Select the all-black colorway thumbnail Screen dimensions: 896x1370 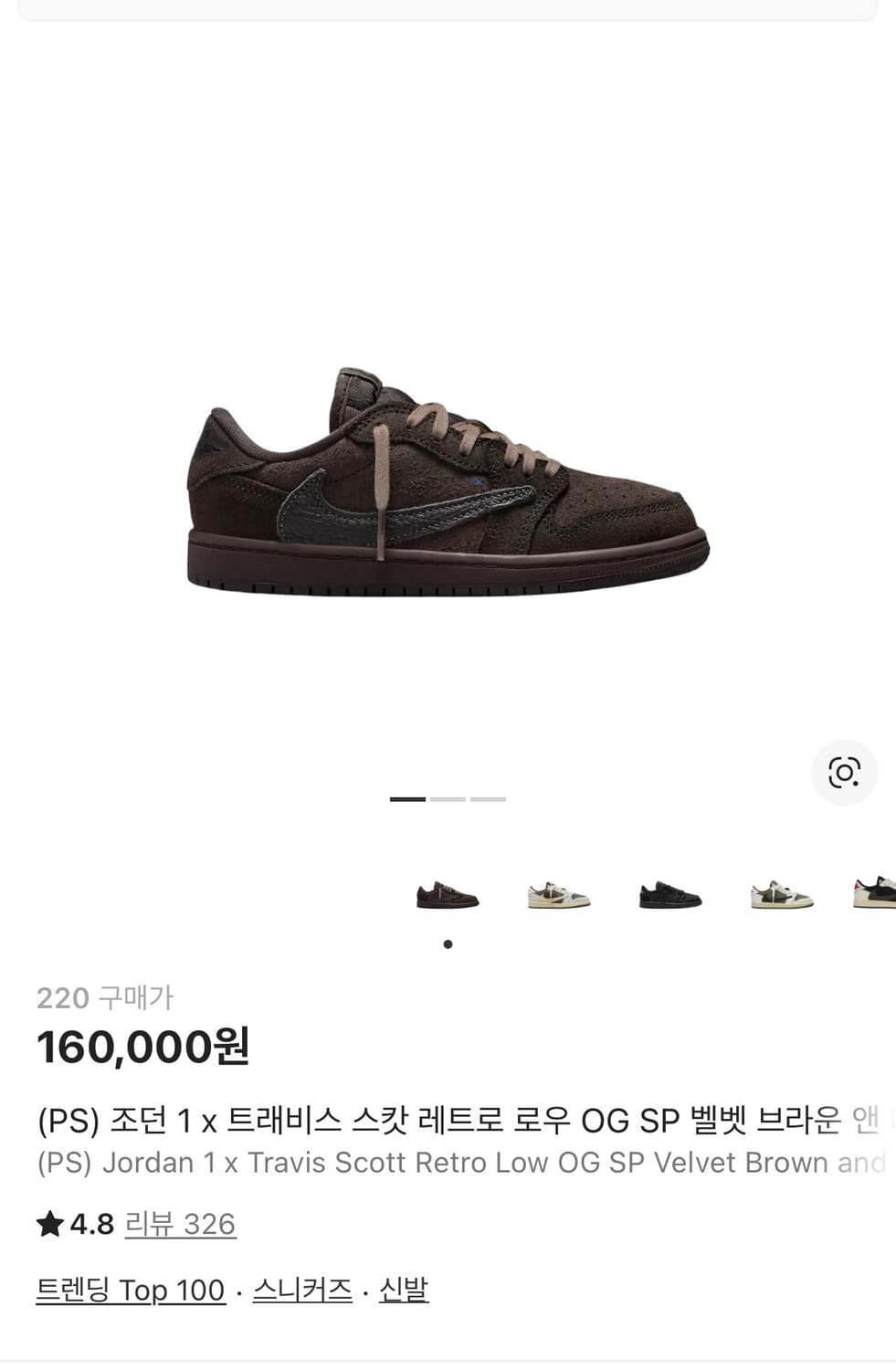(669, 895)
